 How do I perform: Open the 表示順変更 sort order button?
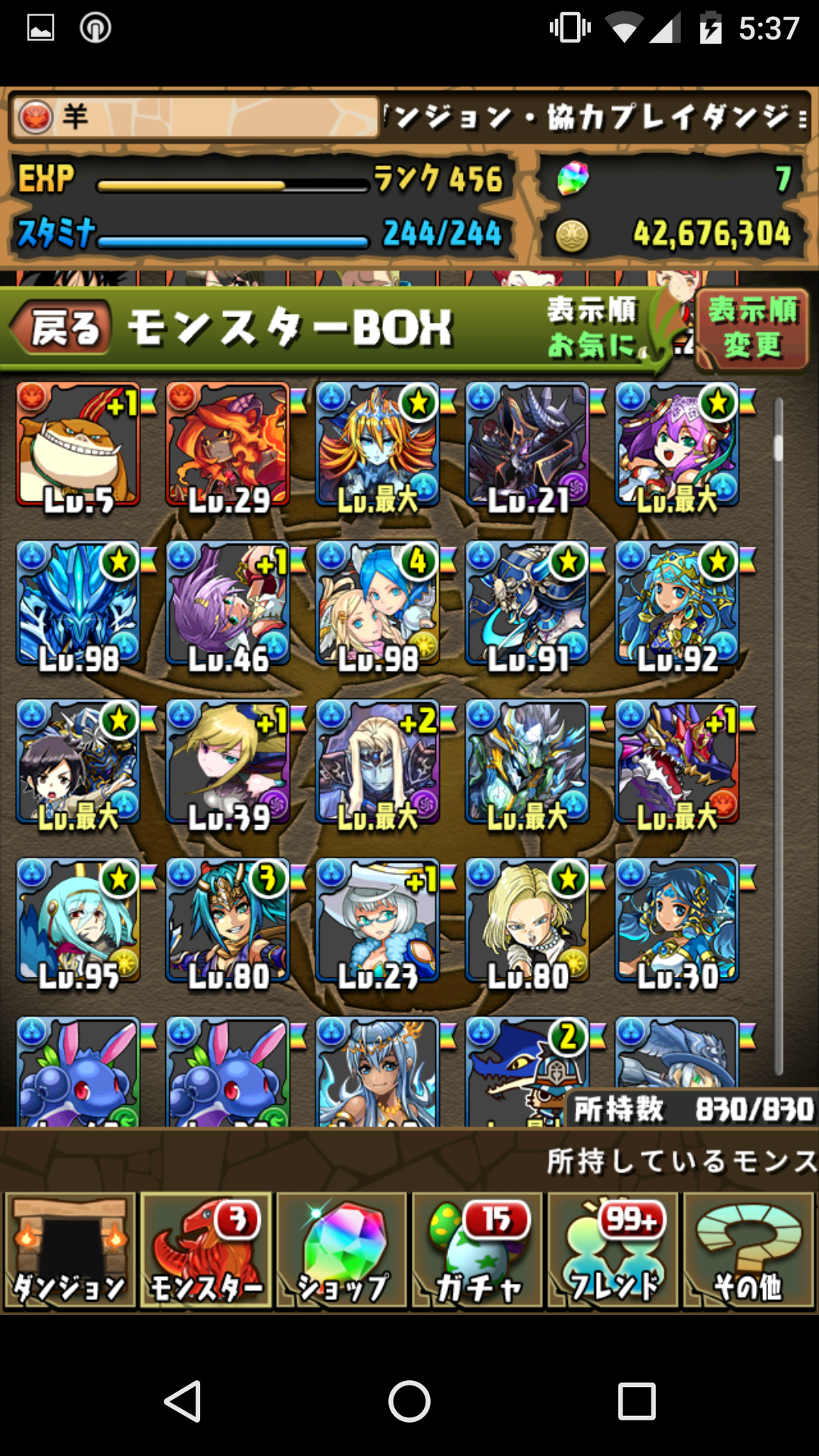(752, 328)
